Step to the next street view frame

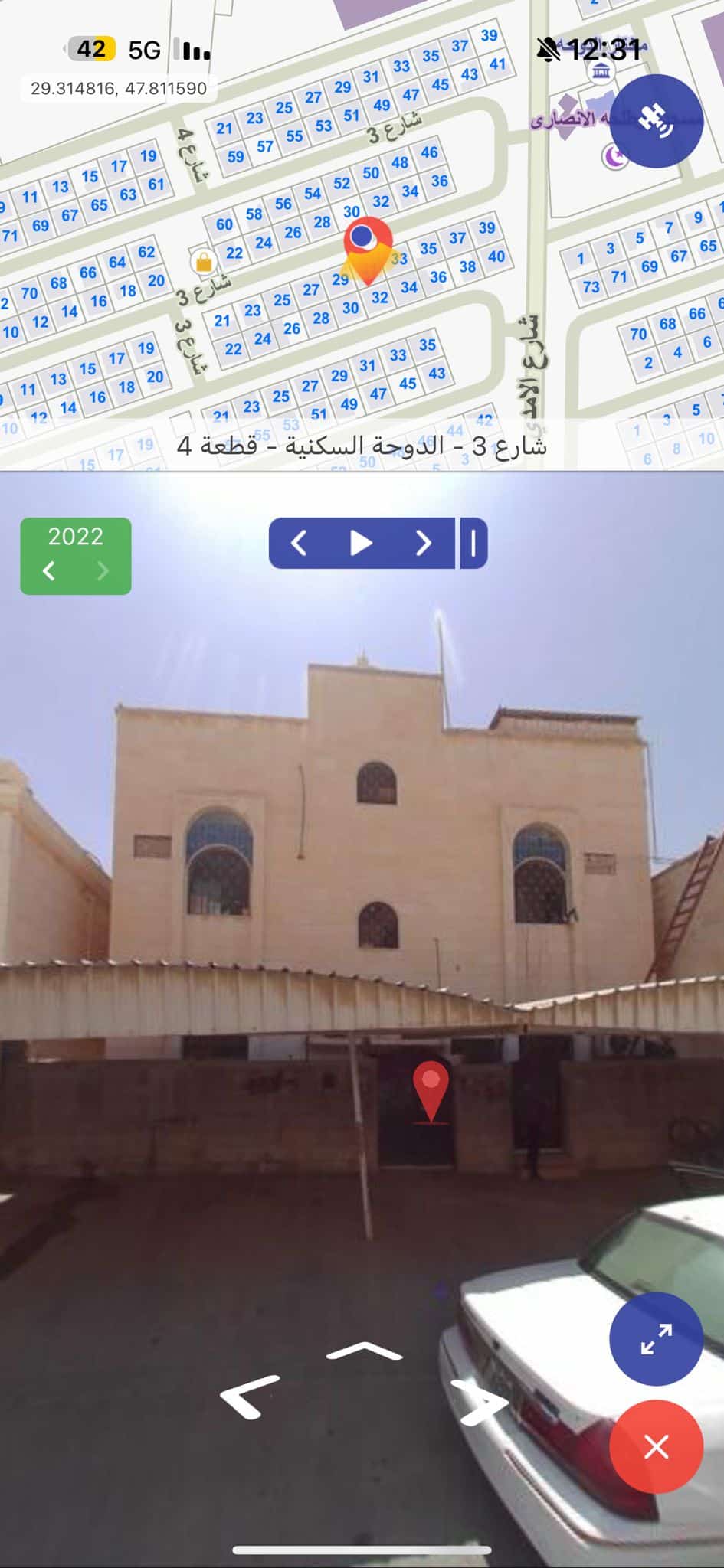pyautogui.click(x=423, y=544)
